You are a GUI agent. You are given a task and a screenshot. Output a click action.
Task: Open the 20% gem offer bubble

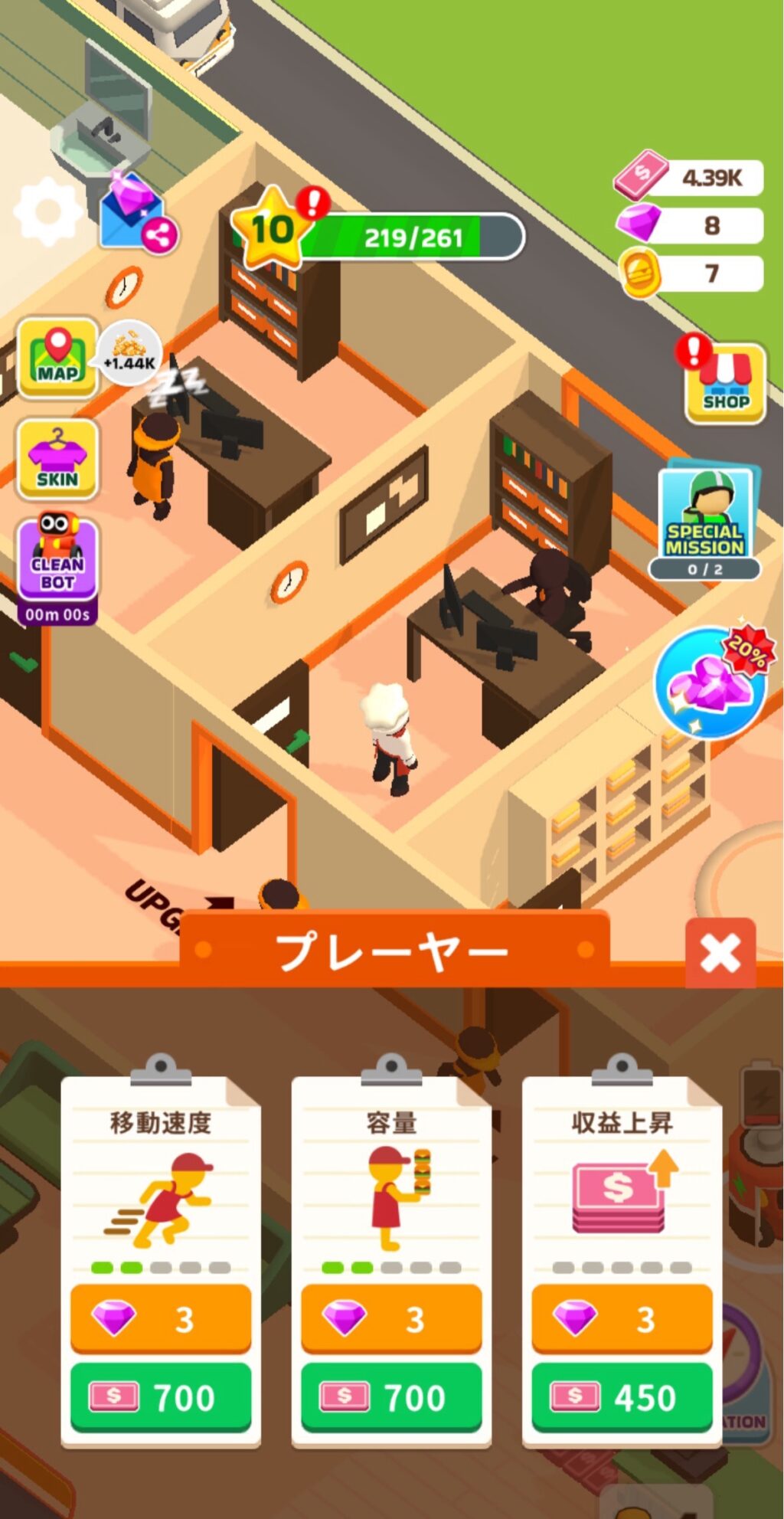coord(710,682)
